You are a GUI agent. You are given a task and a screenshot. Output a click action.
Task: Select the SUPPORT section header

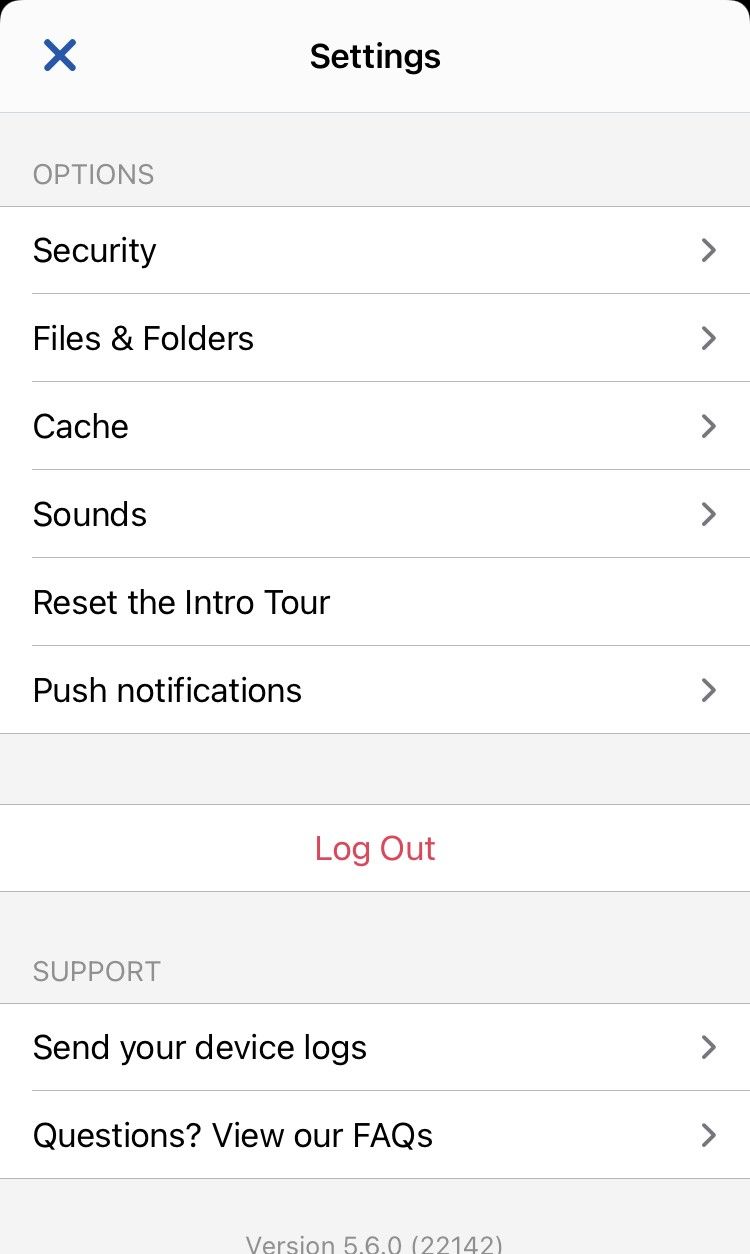tap(96, 970)
